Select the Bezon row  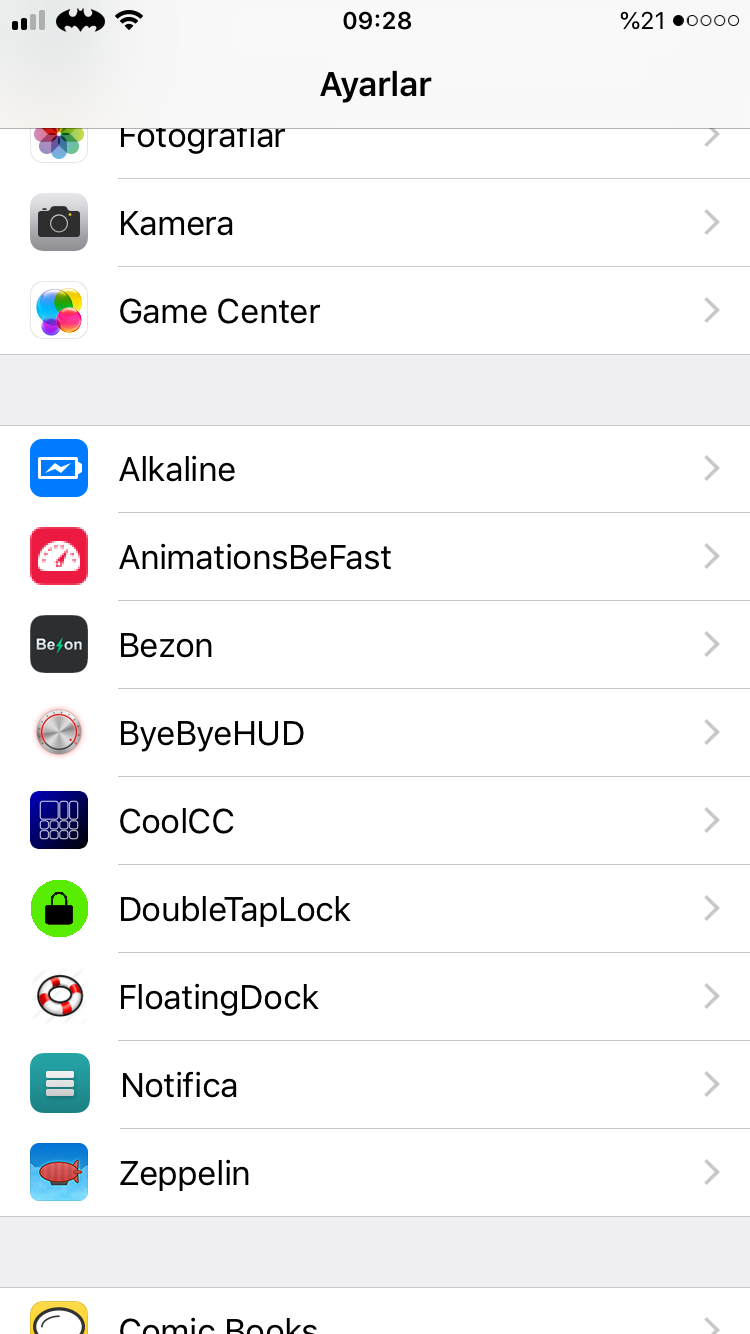coord(375,645)
